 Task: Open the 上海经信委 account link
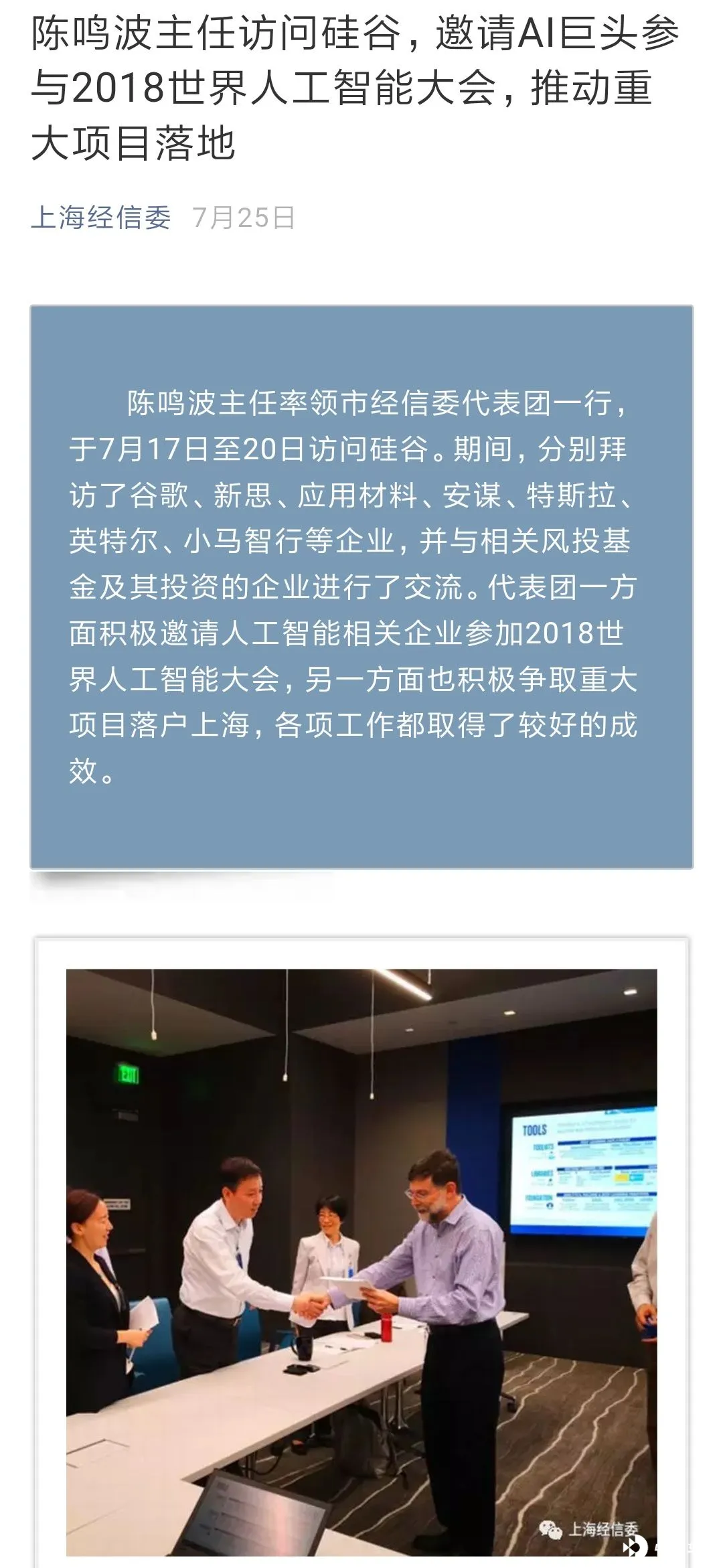(101, 218)
